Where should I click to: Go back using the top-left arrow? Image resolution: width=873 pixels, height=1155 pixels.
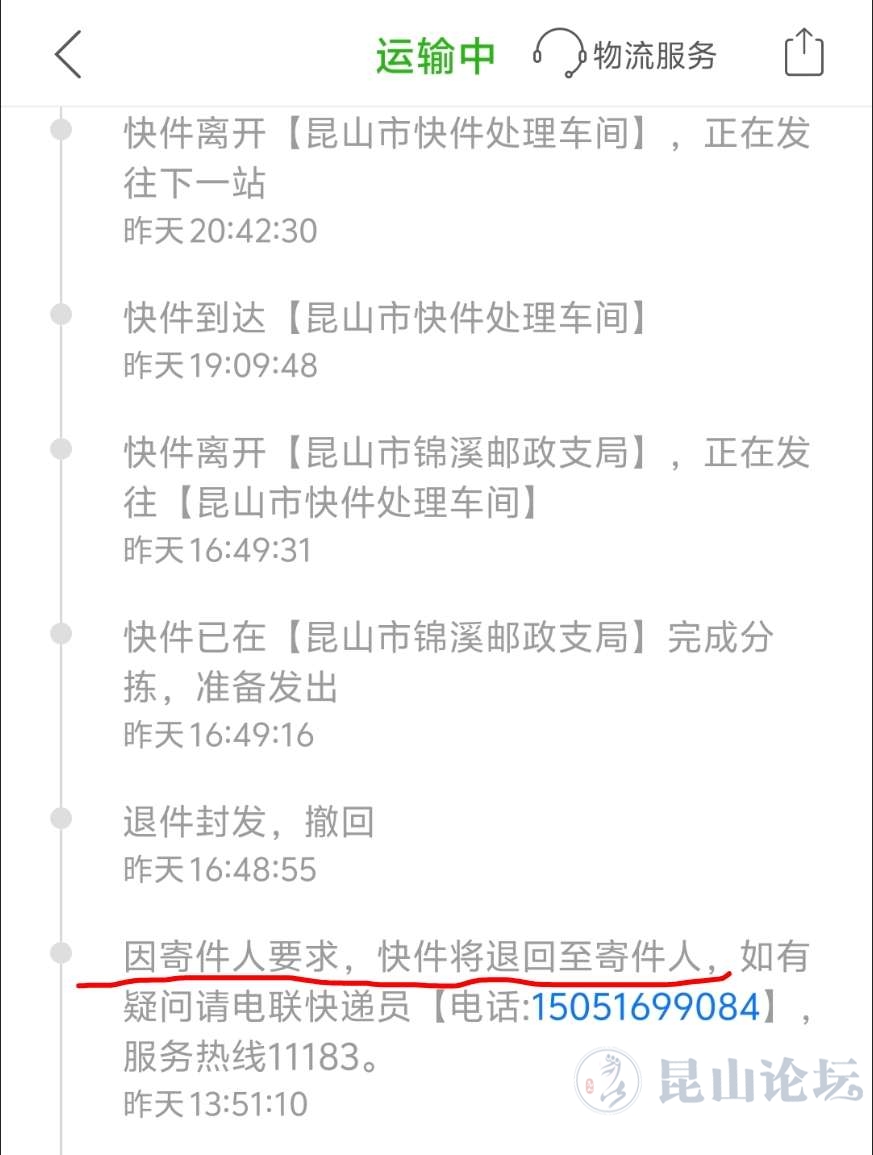click(x=68, y=54)
